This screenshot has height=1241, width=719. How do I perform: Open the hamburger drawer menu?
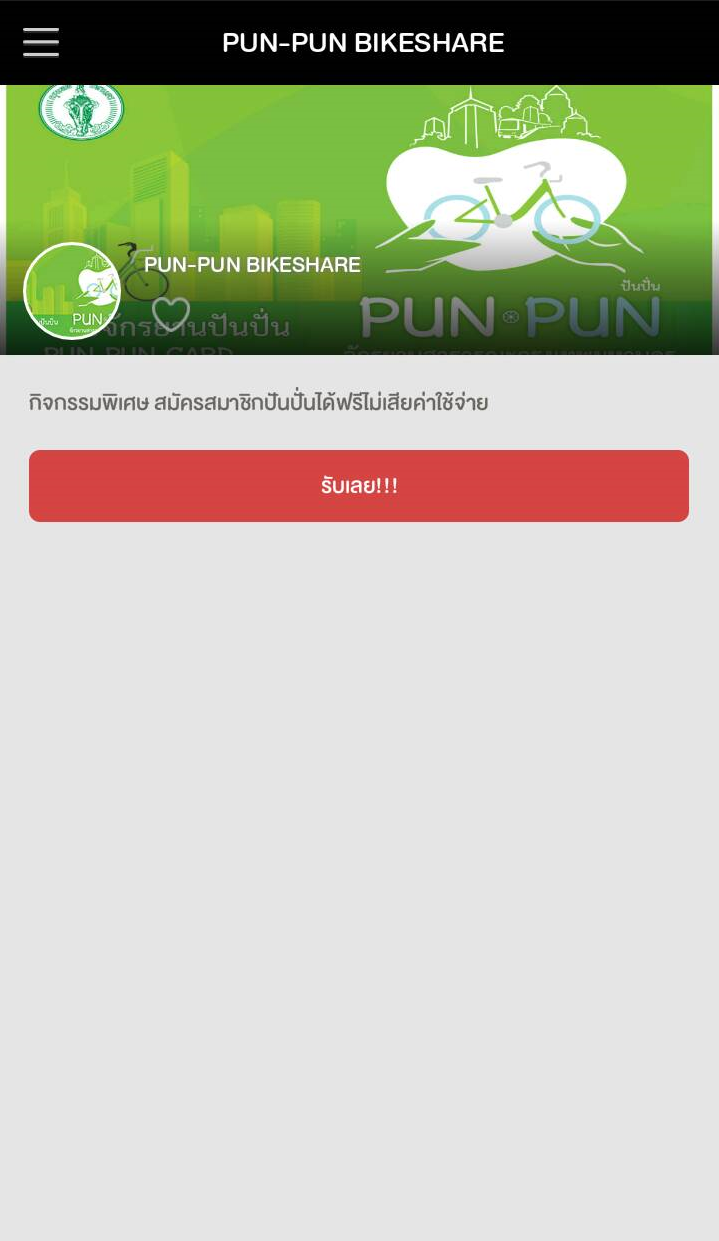pyautogui.click(x=41, y=43)
